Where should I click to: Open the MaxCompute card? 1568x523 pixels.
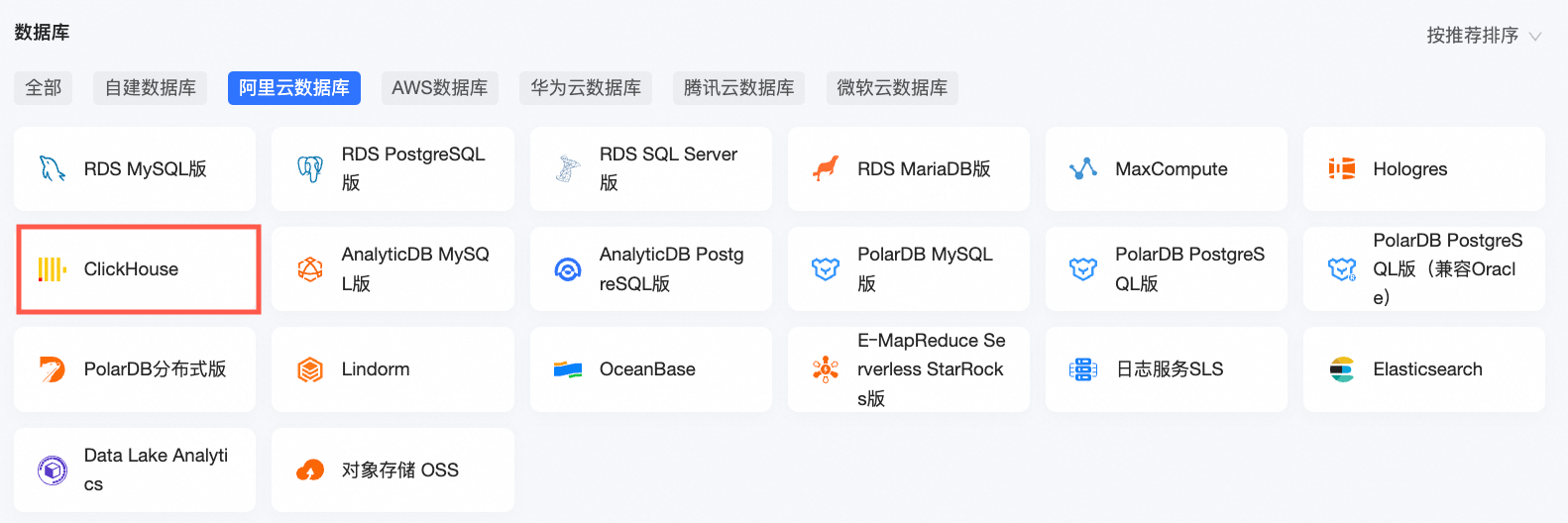(1166, 169)
